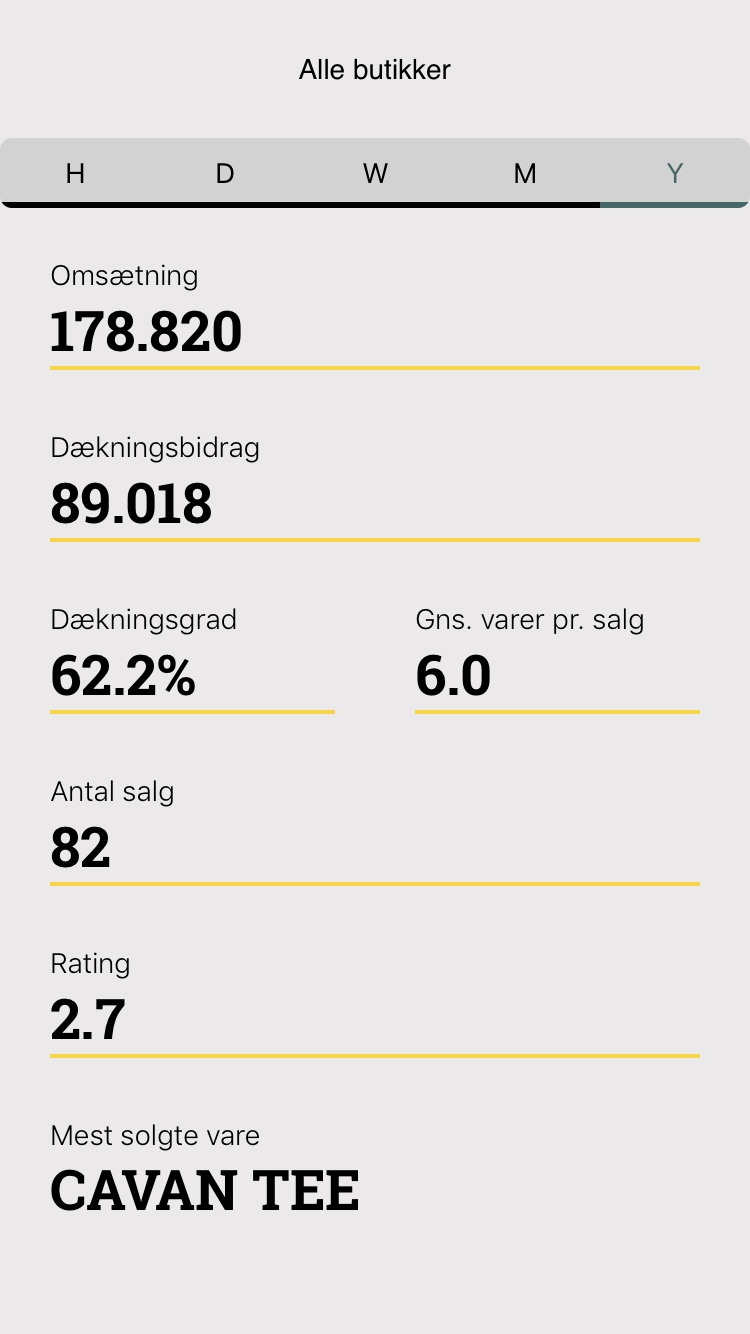The width and height of the screenshot is (750, 1334).
Task: Switch to the M period tab
Action: pyautogui.click(x=525, y=173)
